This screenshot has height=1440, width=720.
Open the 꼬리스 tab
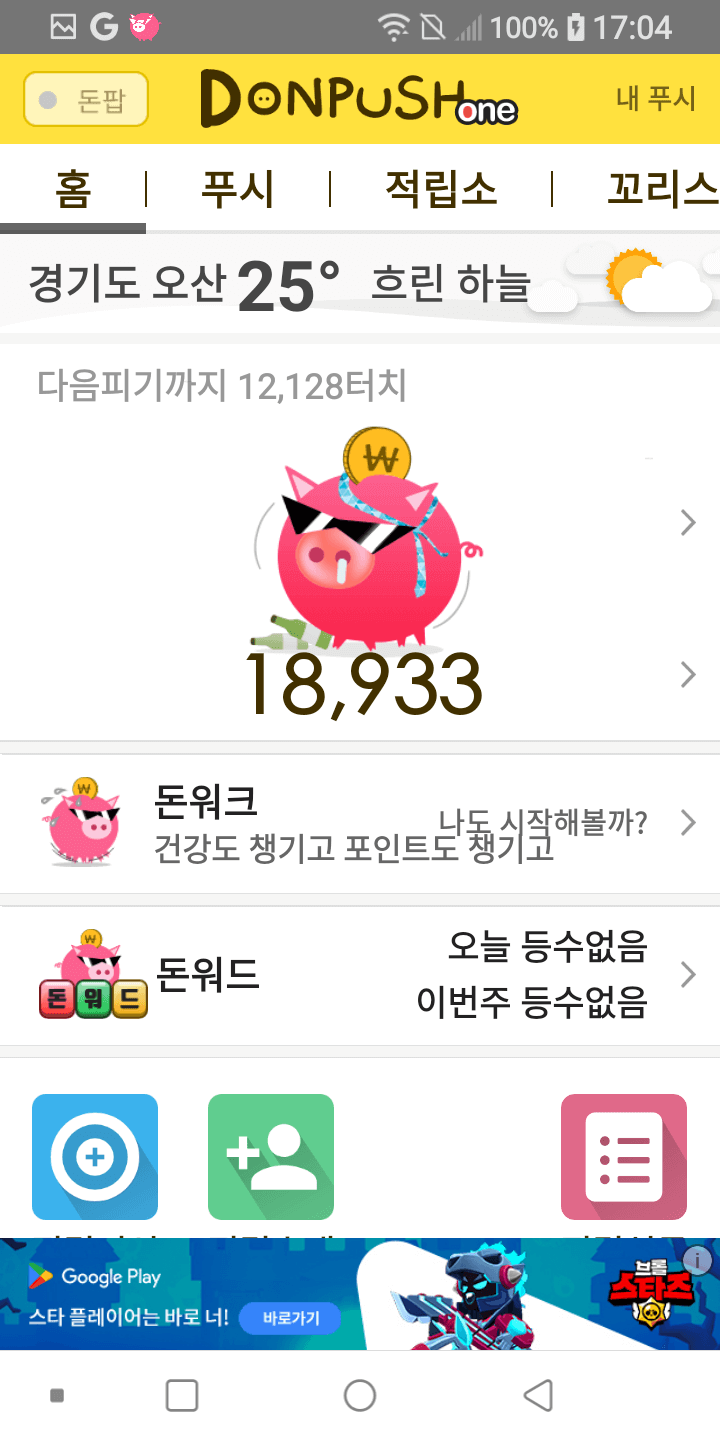point(660,190)
